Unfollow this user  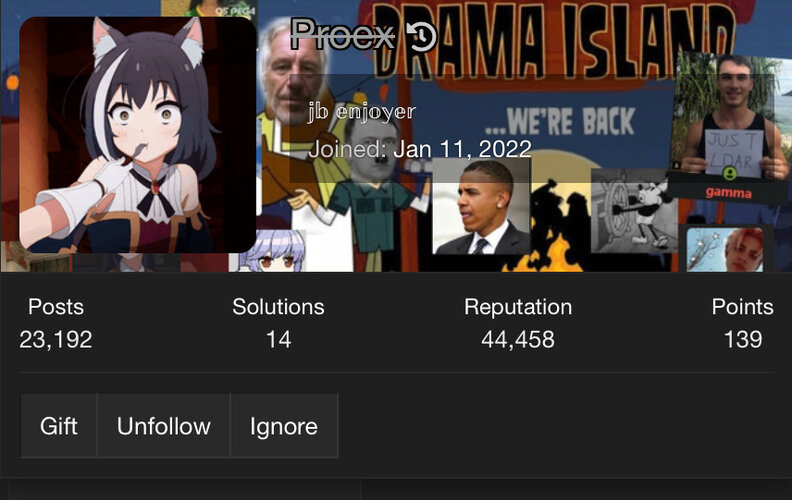[164, 426]
